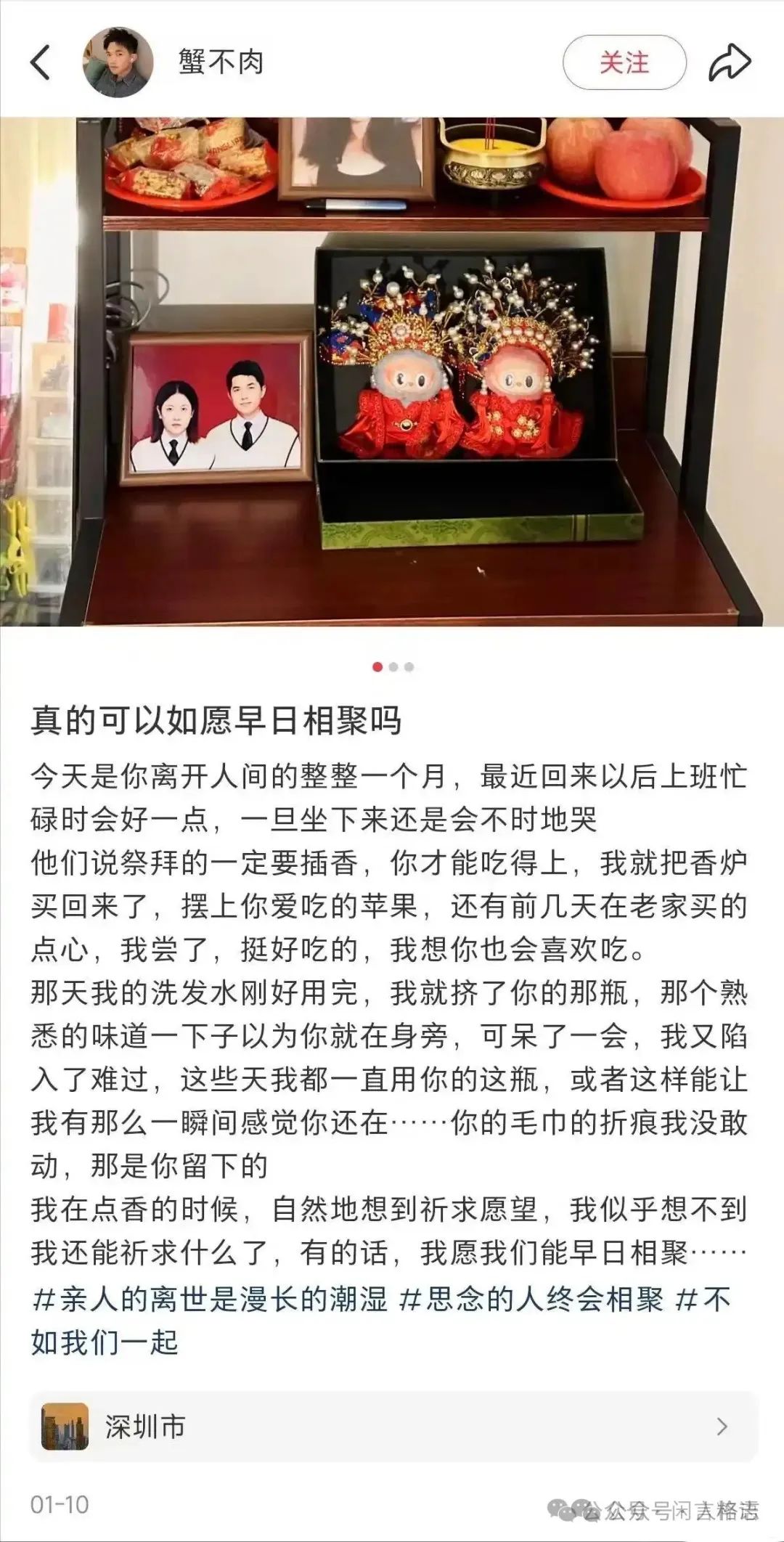This screenshot has height=1542, width=784.
Task: Open hashtag #亲人的离世是漫长的潮湿
Action: 210,1299
